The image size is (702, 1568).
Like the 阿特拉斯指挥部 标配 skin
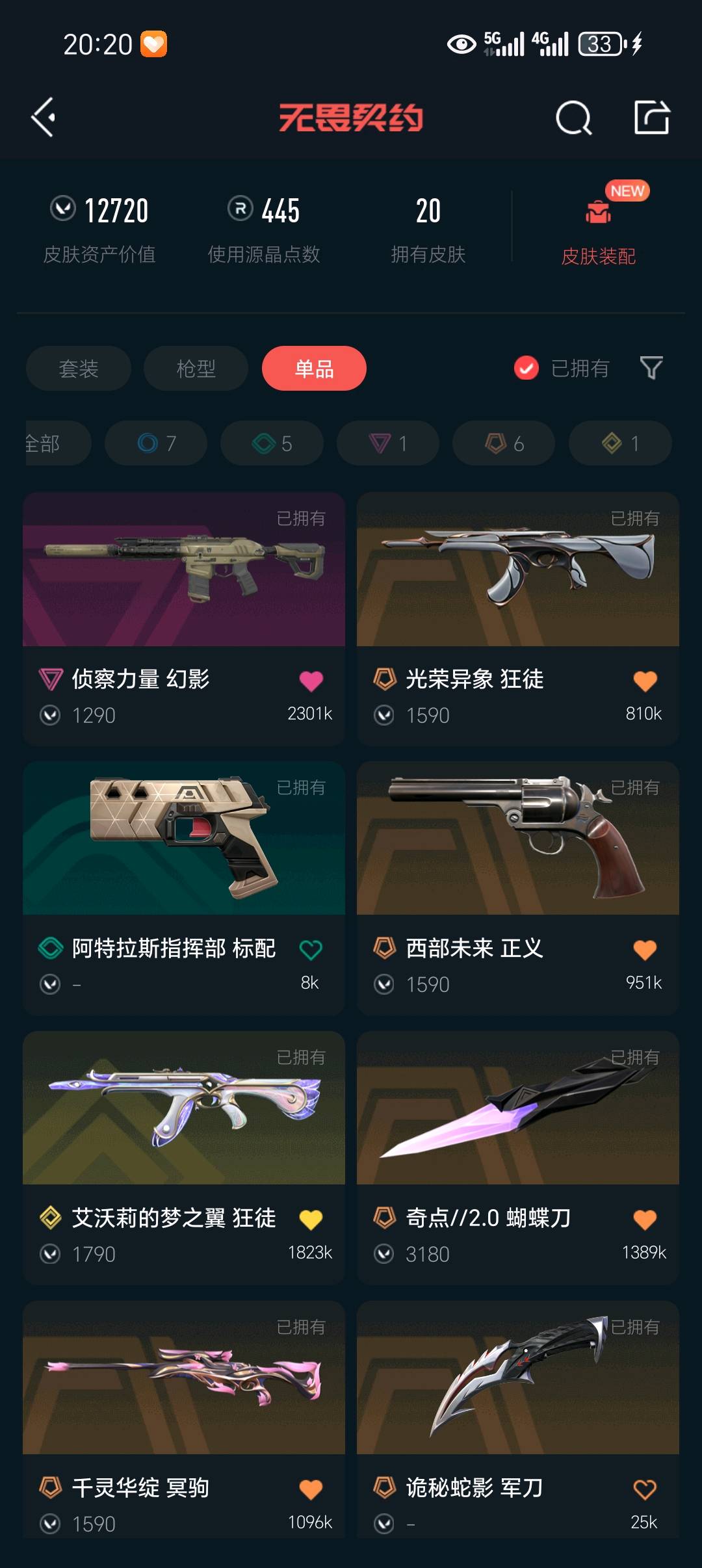click(311, 950)
